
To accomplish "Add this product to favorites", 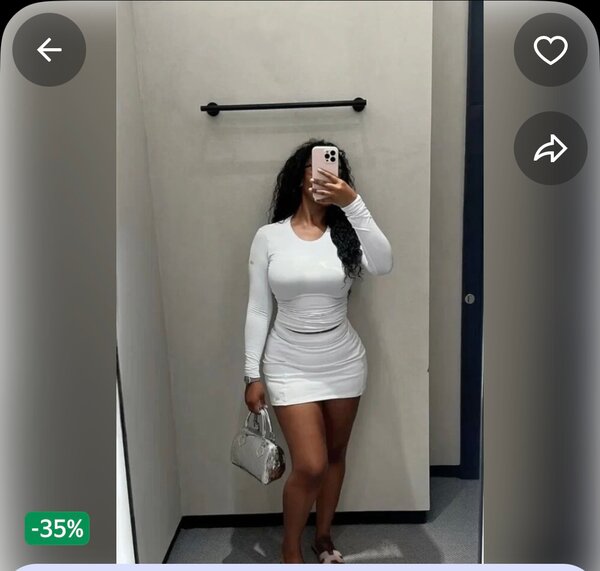I will [550, 50].
